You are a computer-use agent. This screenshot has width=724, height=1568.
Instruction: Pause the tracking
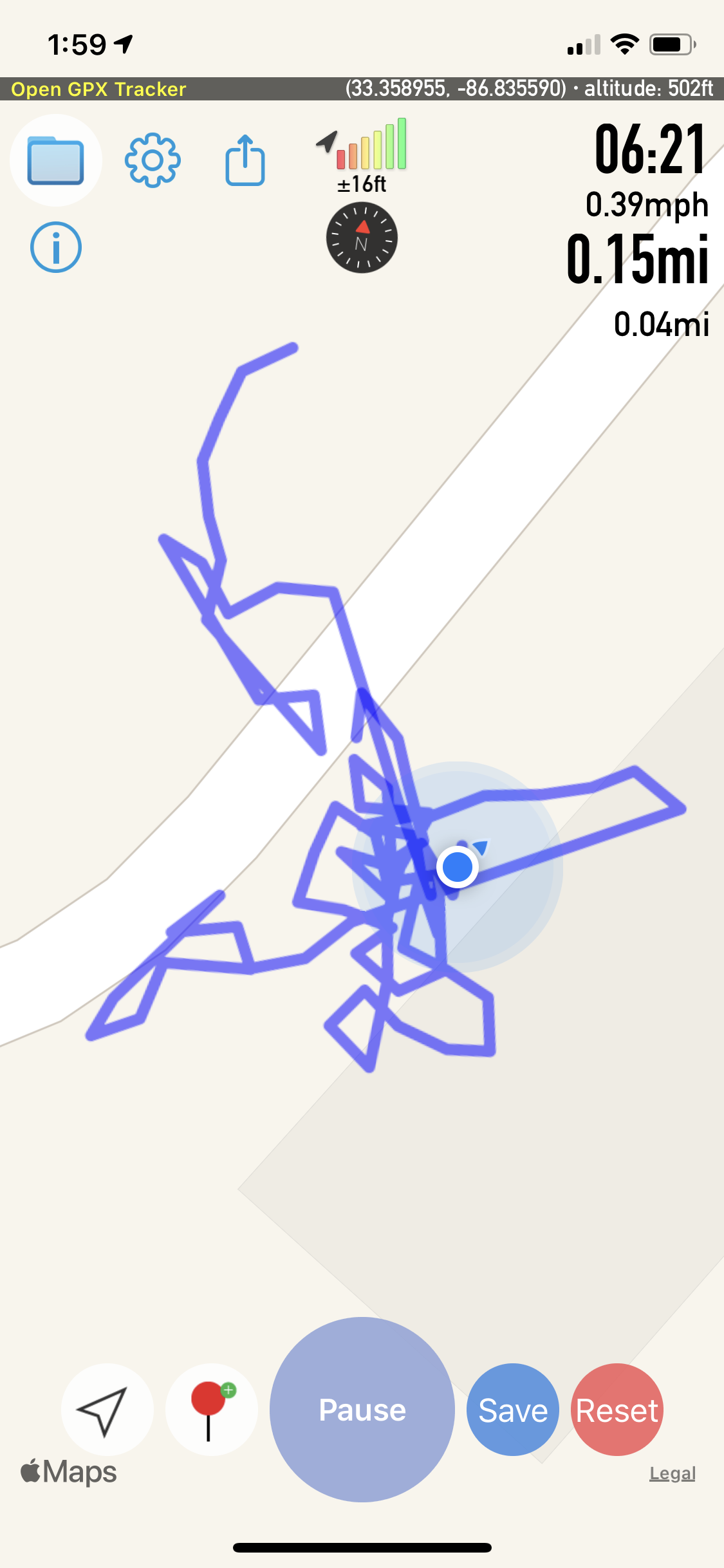[362, 1410]
